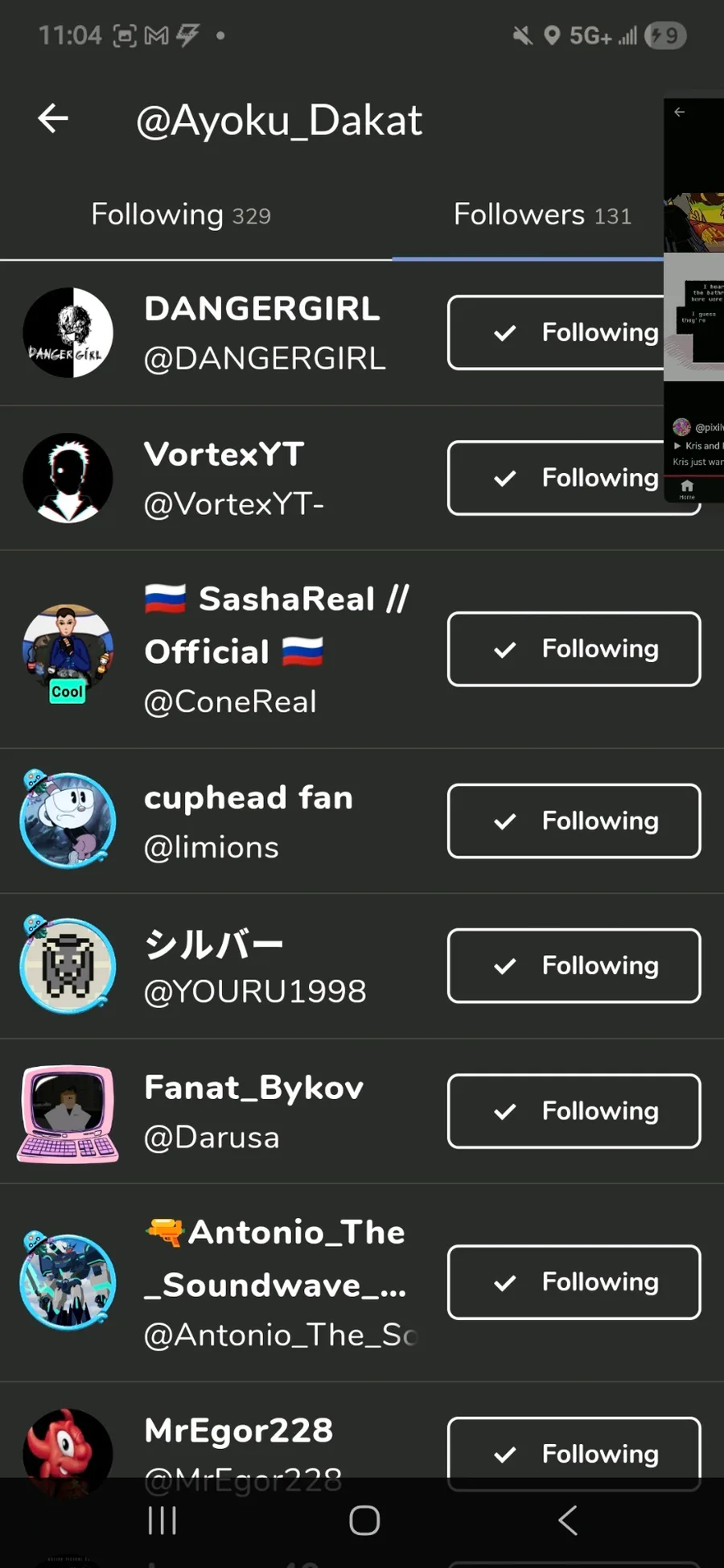Open the floating picture-in-picture window

[x=693, y=300]
